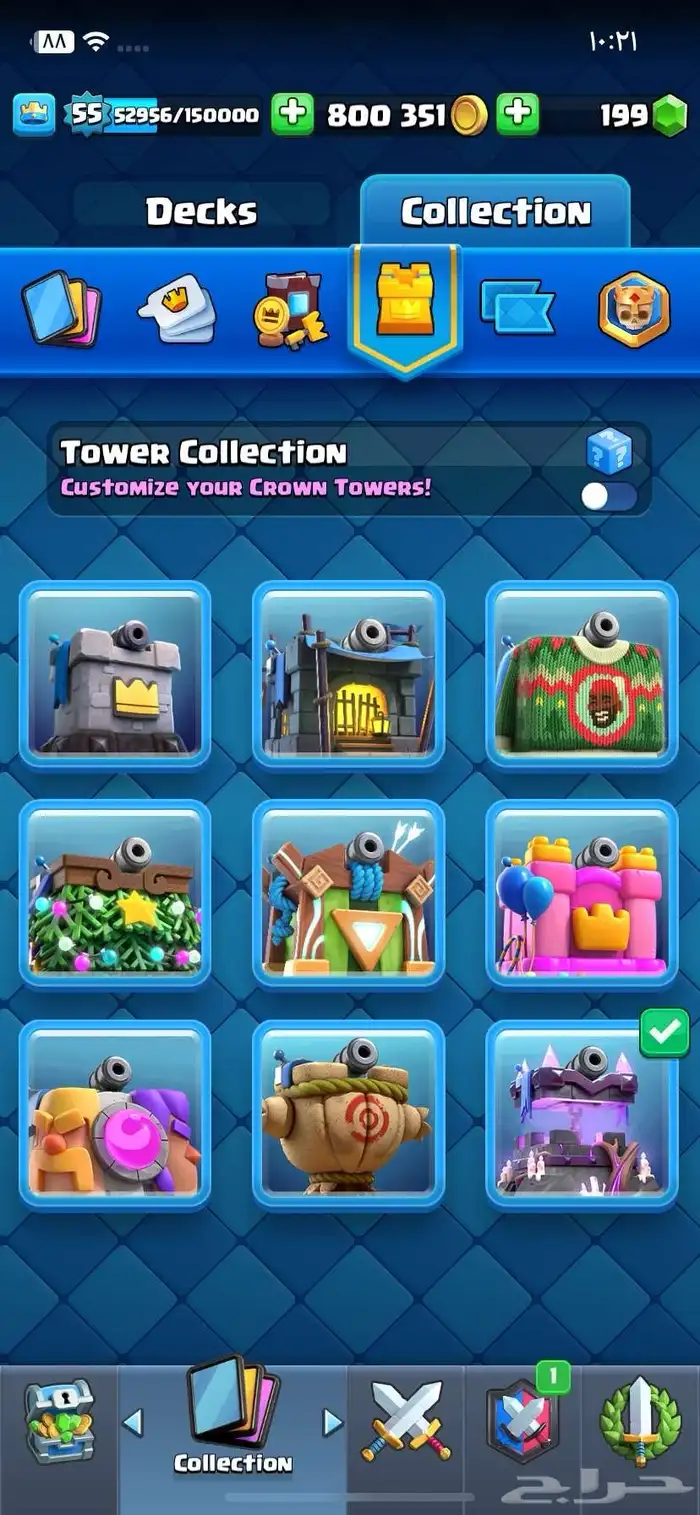Open the cards collection icon tab
This screenshot has width=700, height=1515.
click(x=61, y=309)
